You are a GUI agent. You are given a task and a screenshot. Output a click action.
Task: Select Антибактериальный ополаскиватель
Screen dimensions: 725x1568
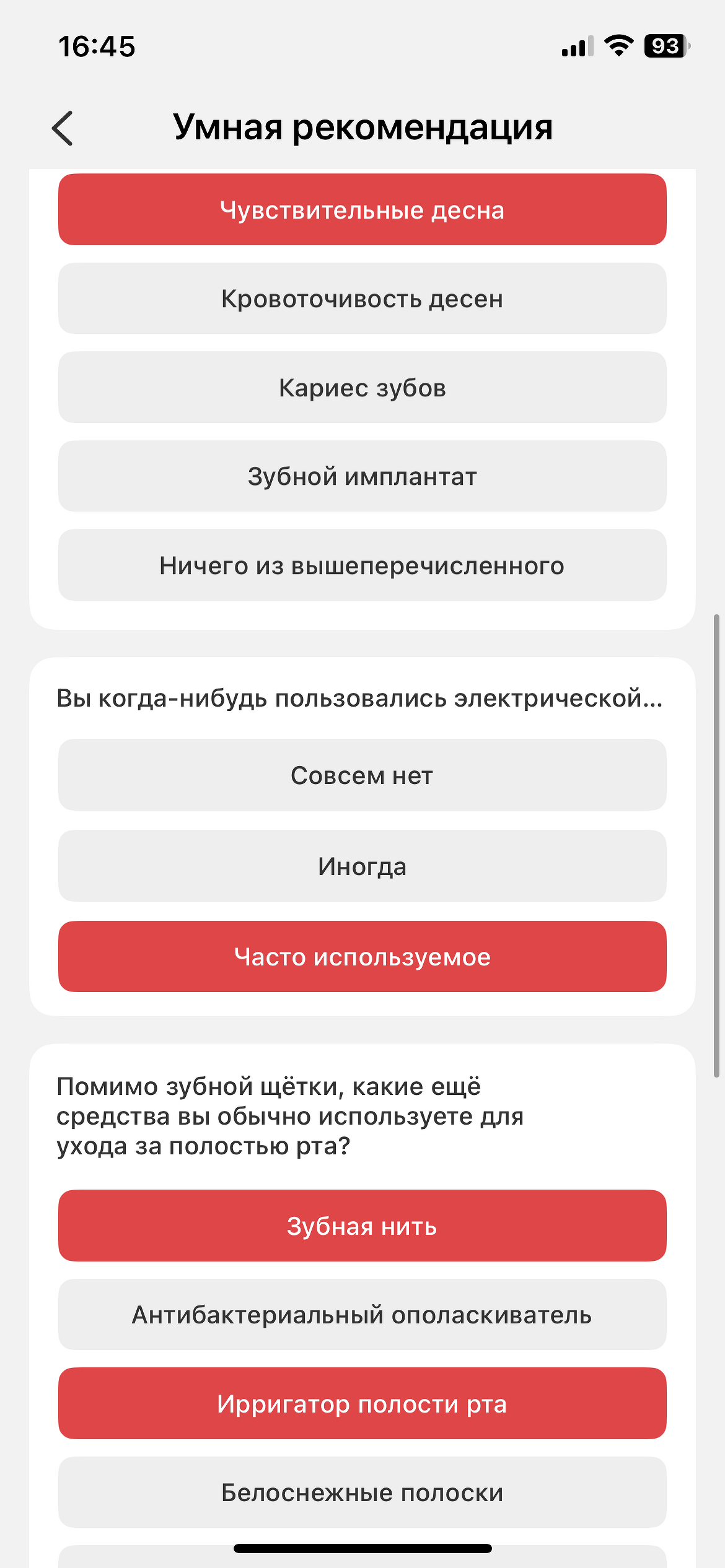[362, 1314]
